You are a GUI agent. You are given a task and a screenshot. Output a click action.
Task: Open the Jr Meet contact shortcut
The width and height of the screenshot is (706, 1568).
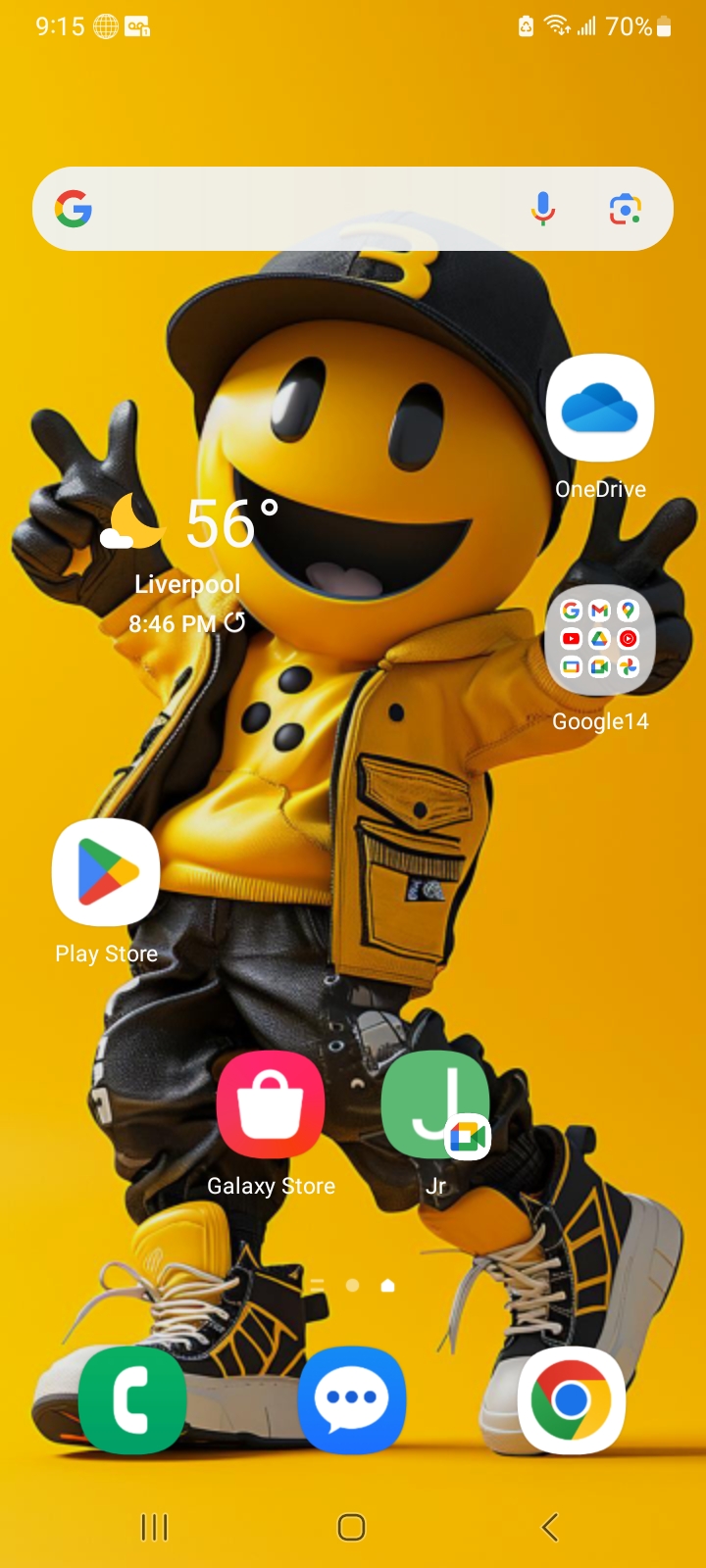[x=435, y=1105]
